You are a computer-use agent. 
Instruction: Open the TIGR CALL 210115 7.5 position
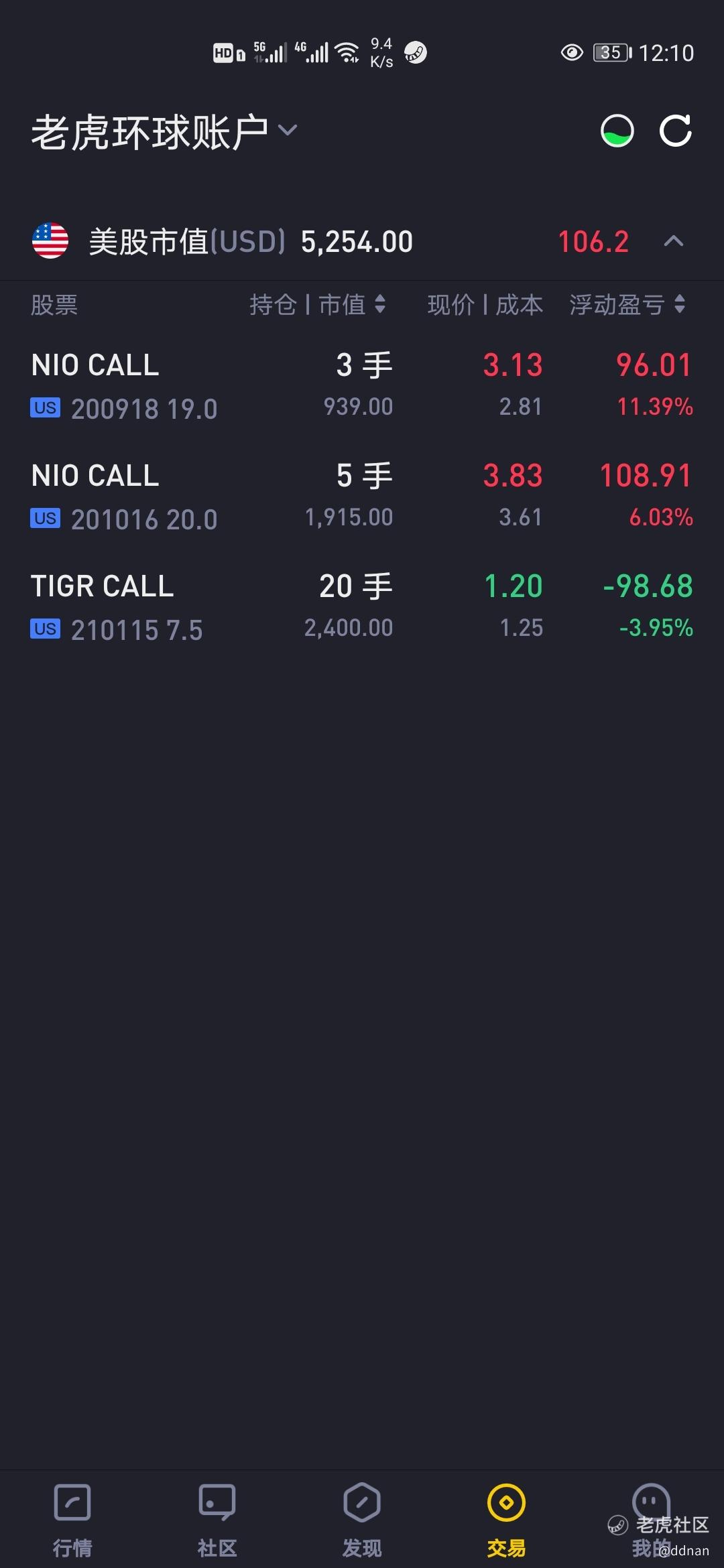tap(362, 608)
